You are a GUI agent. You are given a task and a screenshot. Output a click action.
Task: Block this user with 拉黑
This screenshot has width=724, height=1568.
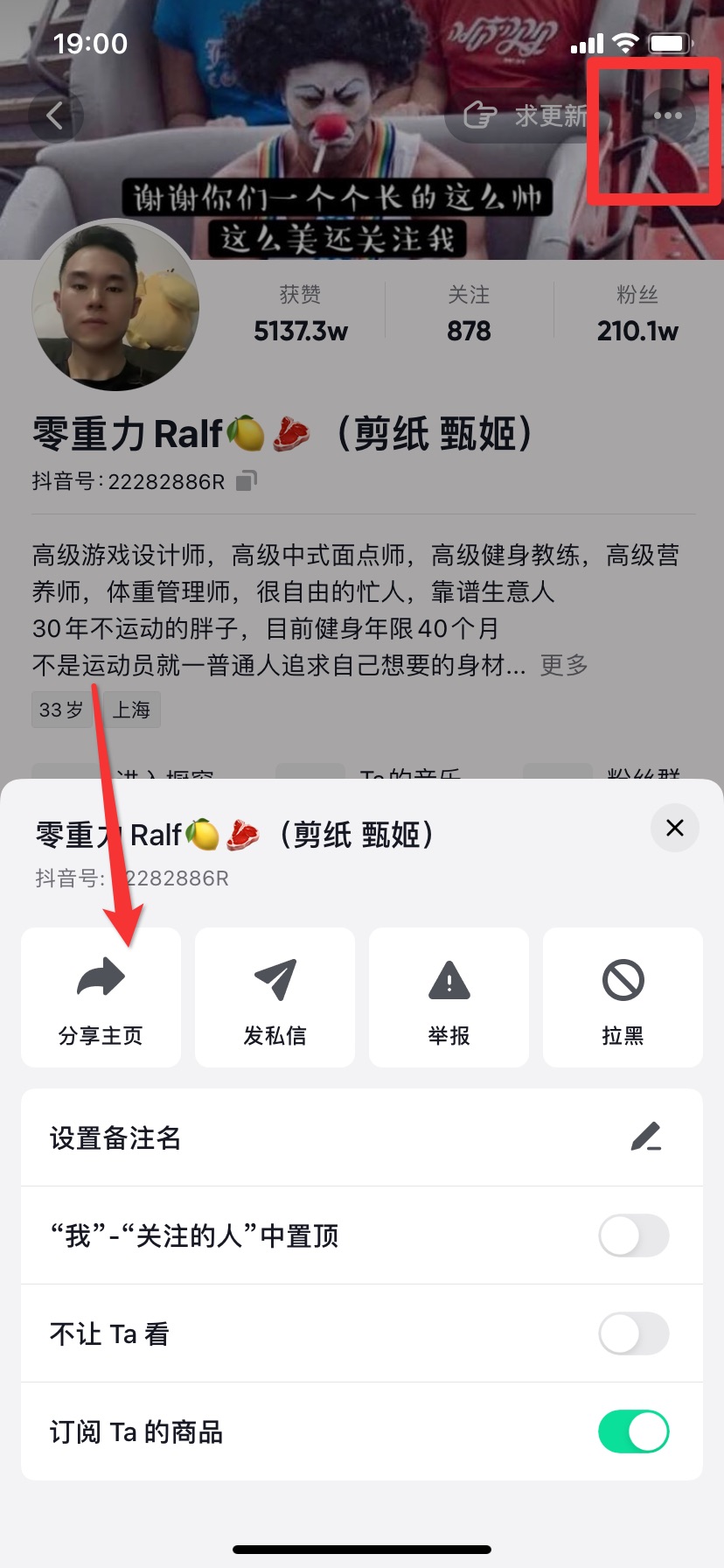coord(623,997)
